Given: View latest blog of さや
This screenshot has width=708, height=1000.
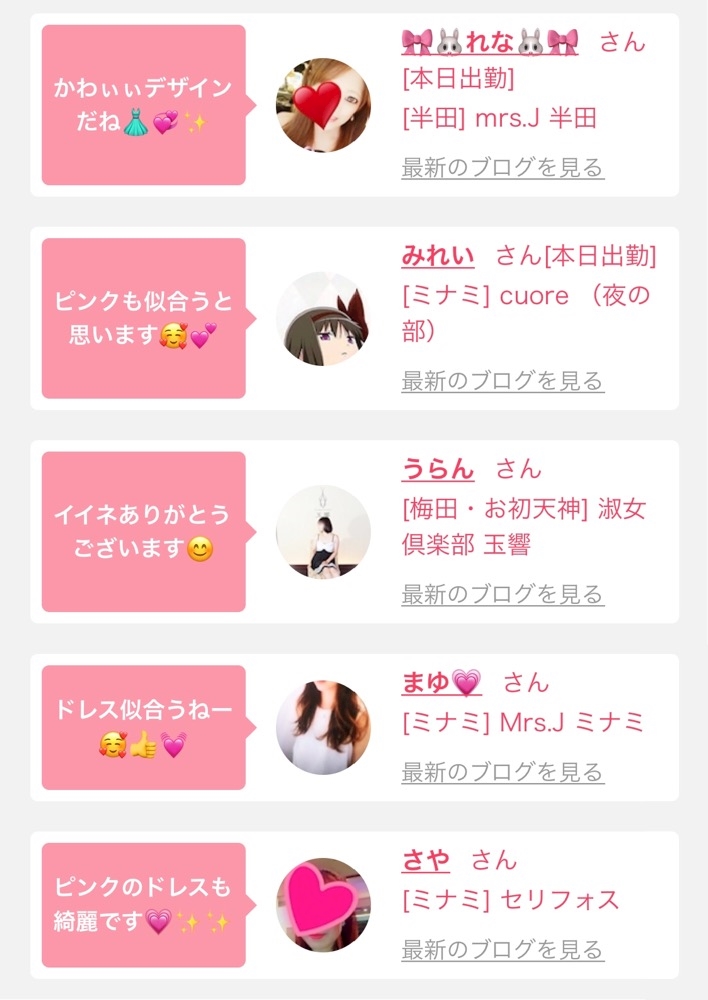Looking at the screenshot, I should (x=503, y=950).
